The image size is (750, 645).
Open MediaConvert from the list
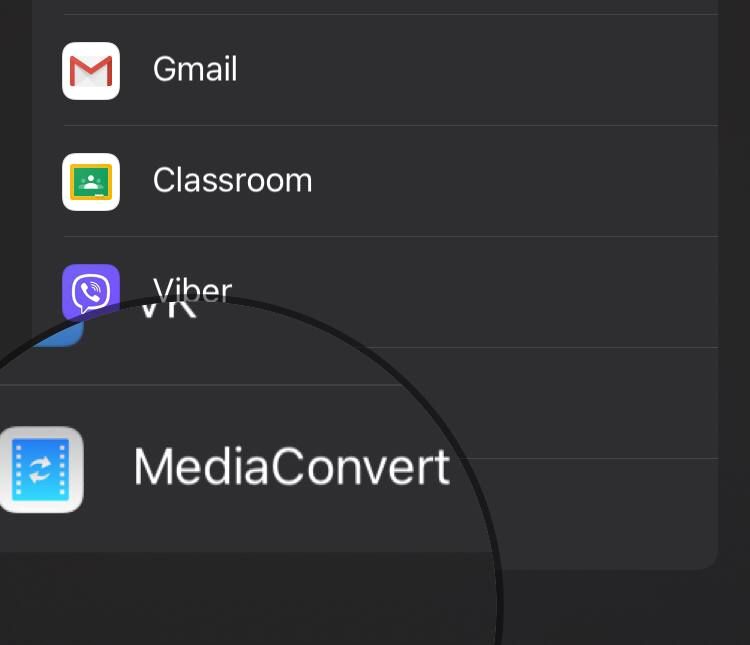pyautogui.click(x=291, y=468)
